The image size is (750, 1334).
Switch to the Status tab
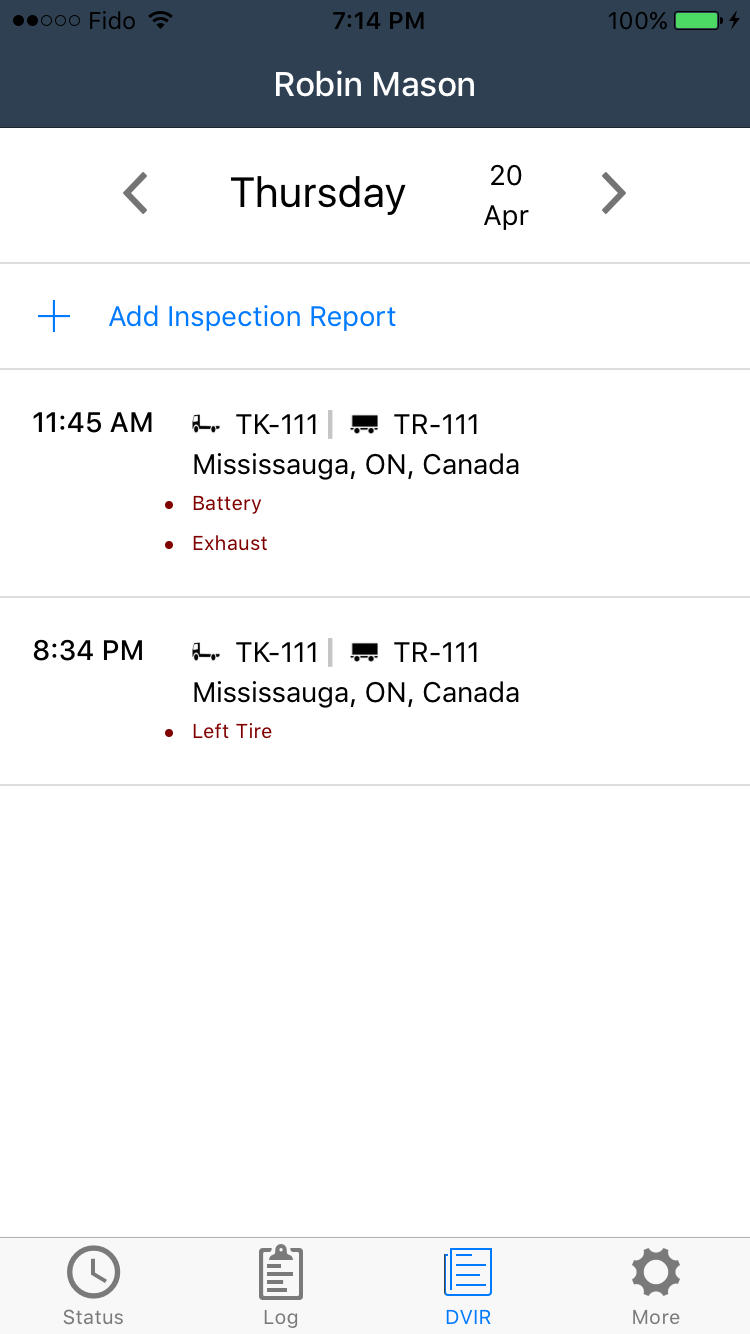(x=93, y=1286)
